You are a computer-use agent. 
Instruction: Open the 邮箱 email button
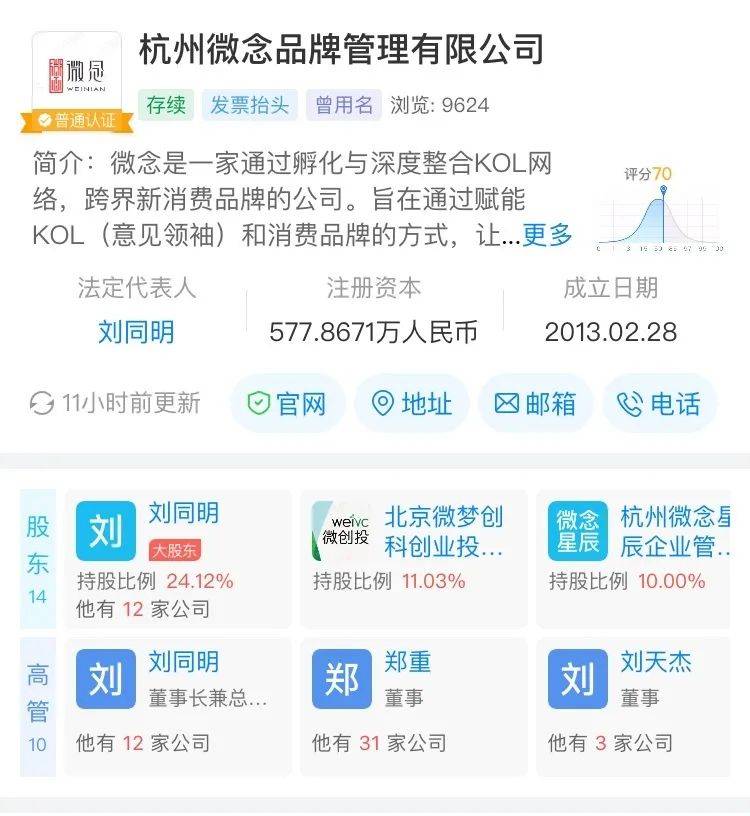[x=535, y=404]
